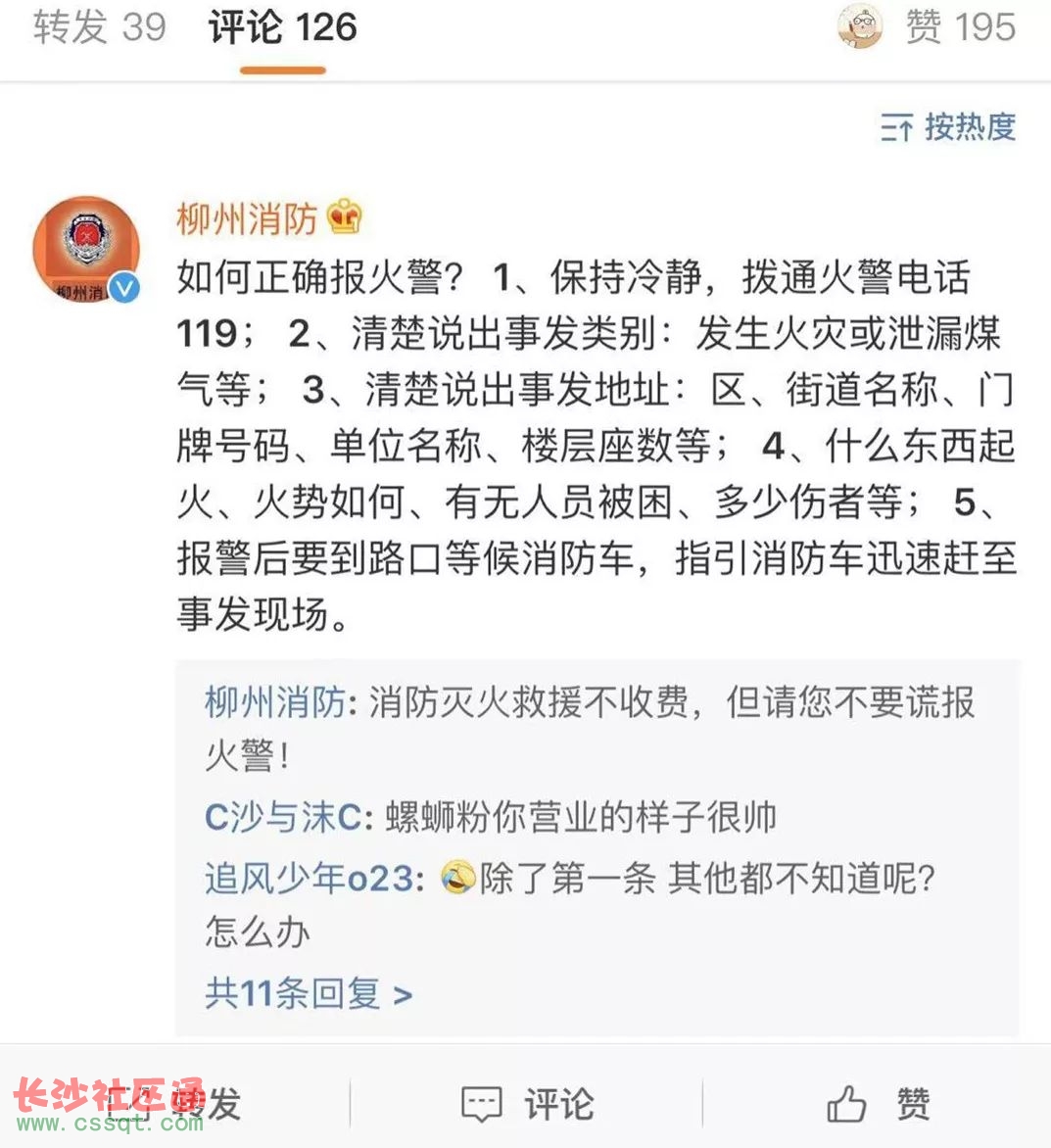Open 柳州消防 profile avatar
Screen dimensions: 1051x1148
coord(86,249)
